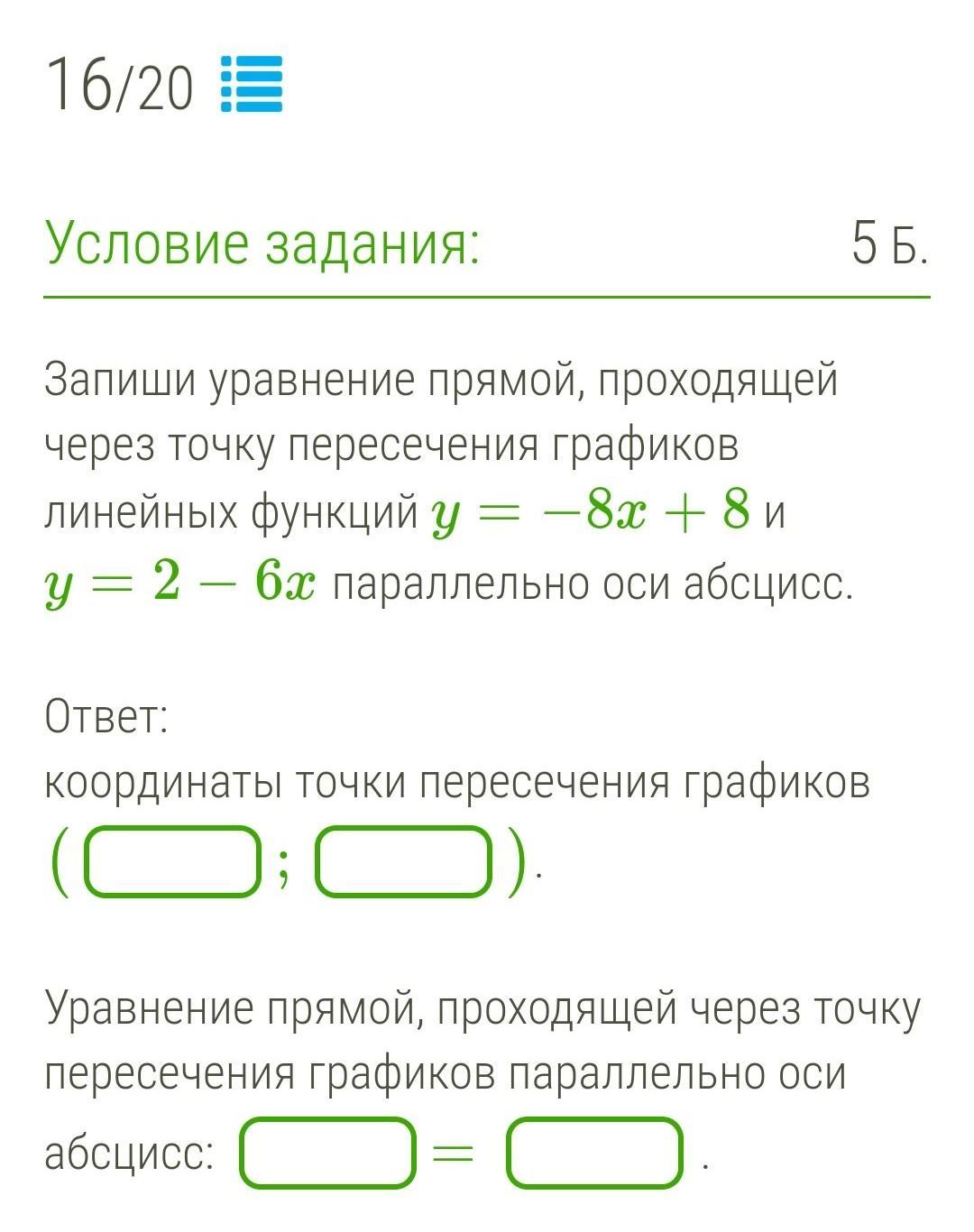974x1232 pixels.
Task: Open the task list icon next to 16/20
Action: pos(253,84)
